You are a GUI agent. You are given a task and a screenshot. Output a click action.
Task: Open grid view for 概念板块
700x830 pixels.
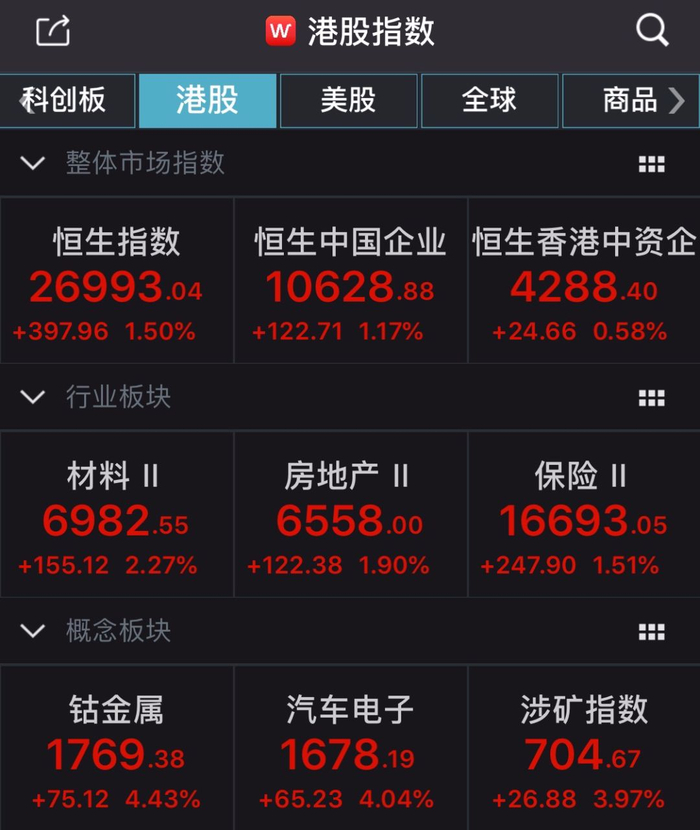point(651,632)
